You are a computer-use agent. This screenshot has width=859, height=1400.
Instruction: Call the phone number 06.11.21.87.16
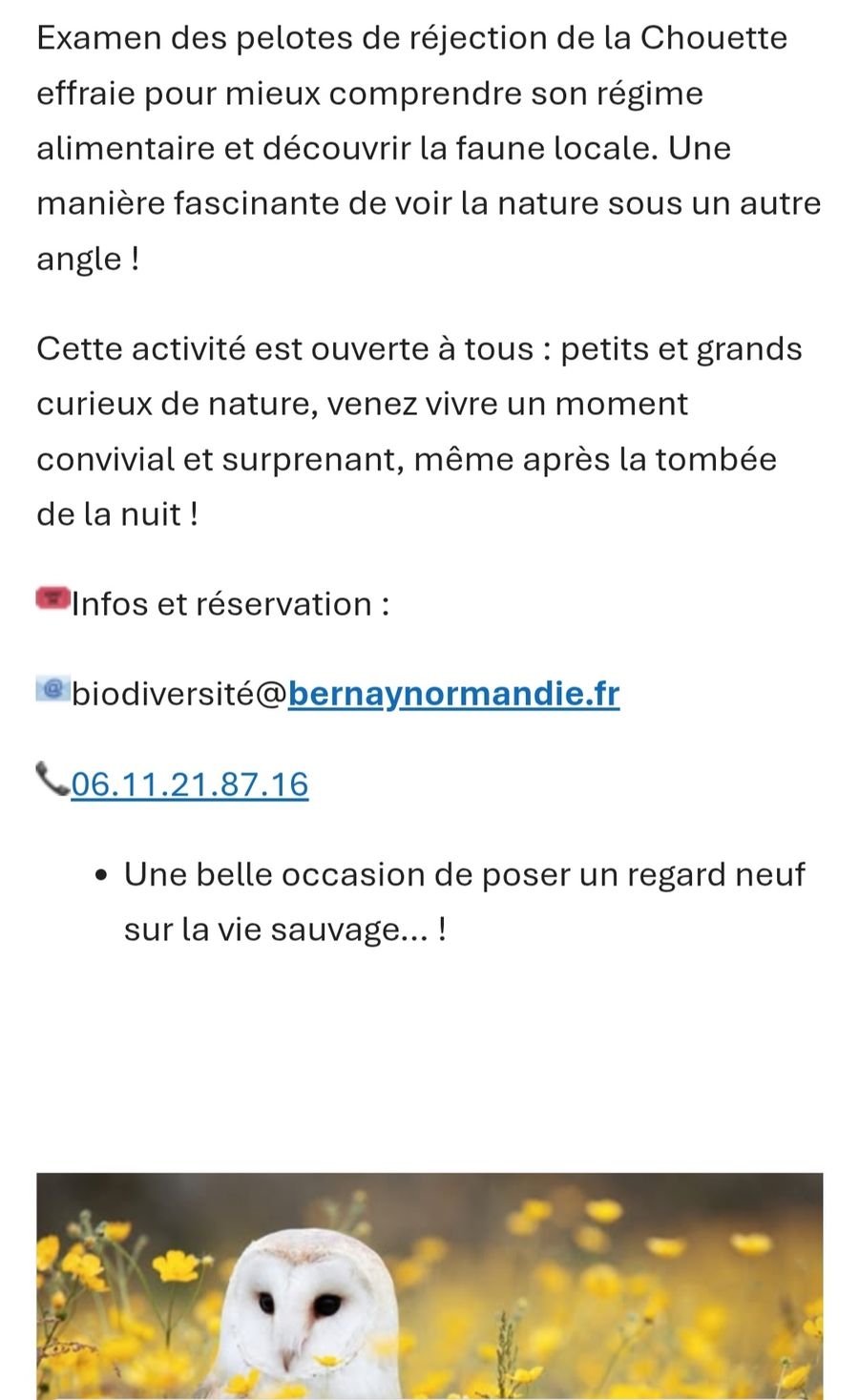(x=190, y=784)
